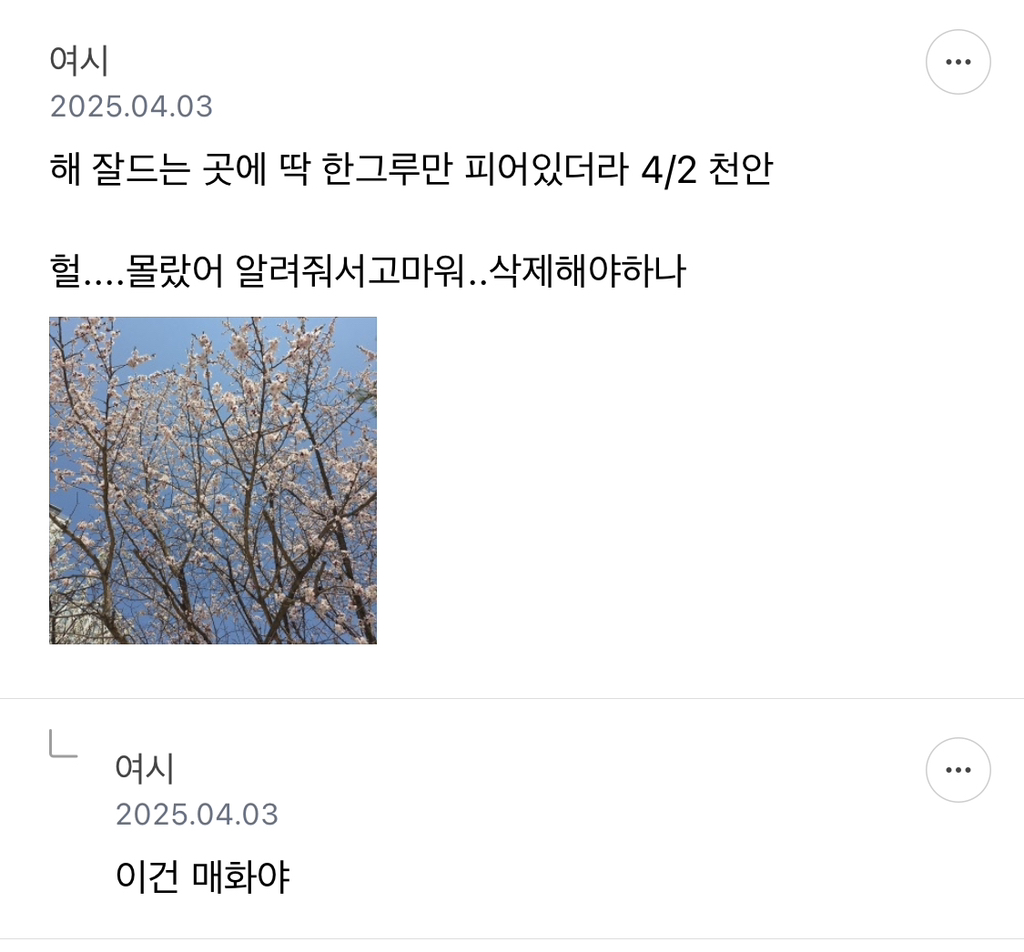Open more options for the 천안 blossom comment
This screenshot has height=952, width=1024.
point(957,62)
